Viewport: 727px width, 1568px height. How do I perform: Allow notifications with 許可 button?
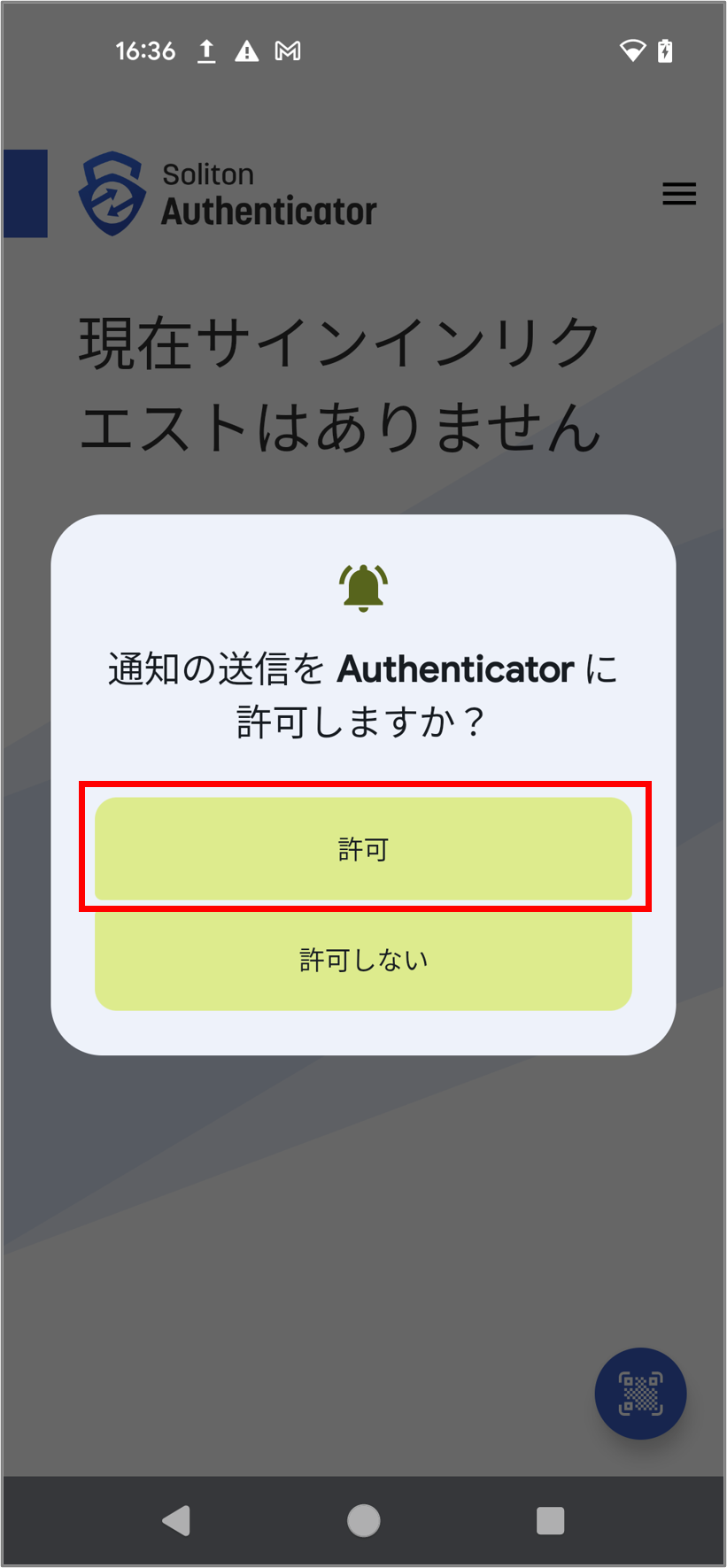click(363, 849)
